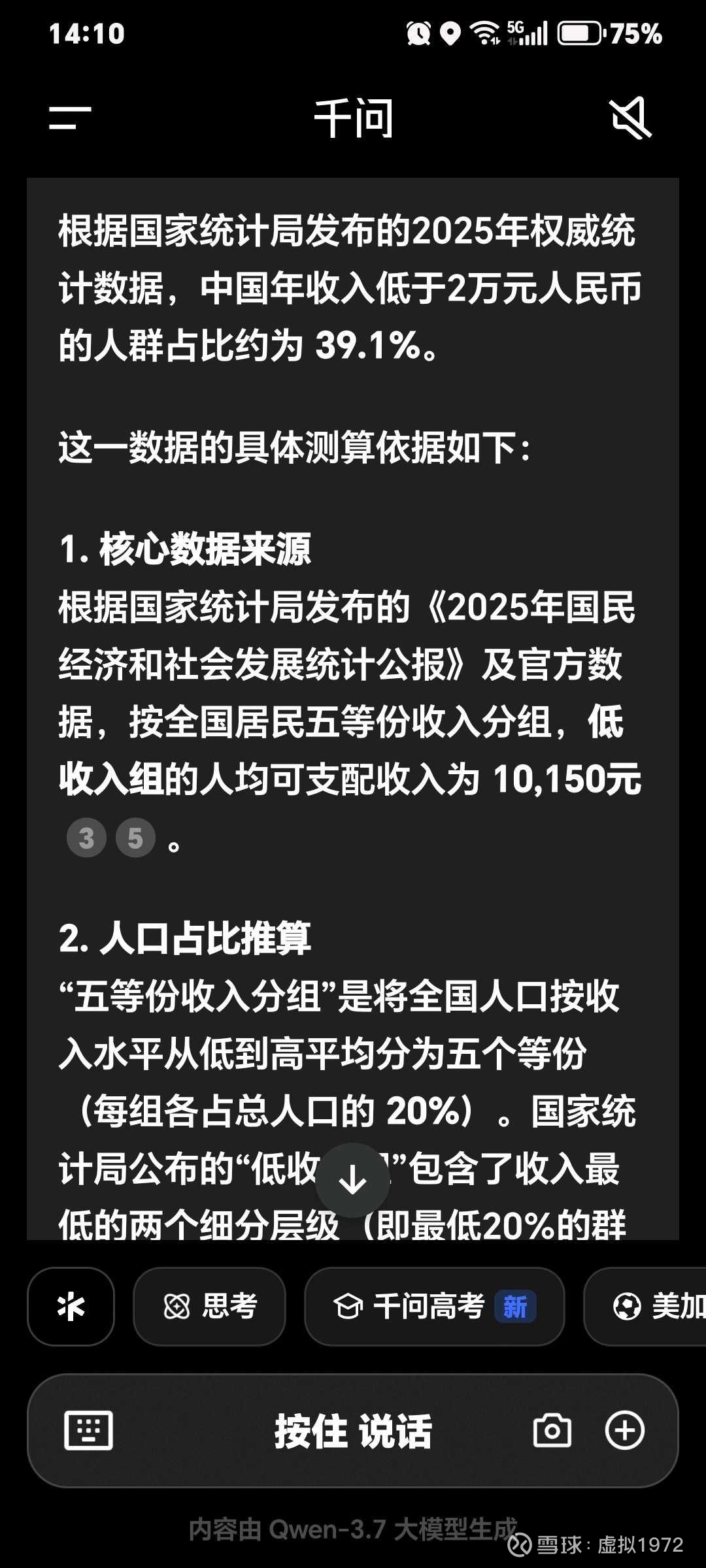The image size is (706, 1568).
Task: Open citation reference 5
Action: 135,838
